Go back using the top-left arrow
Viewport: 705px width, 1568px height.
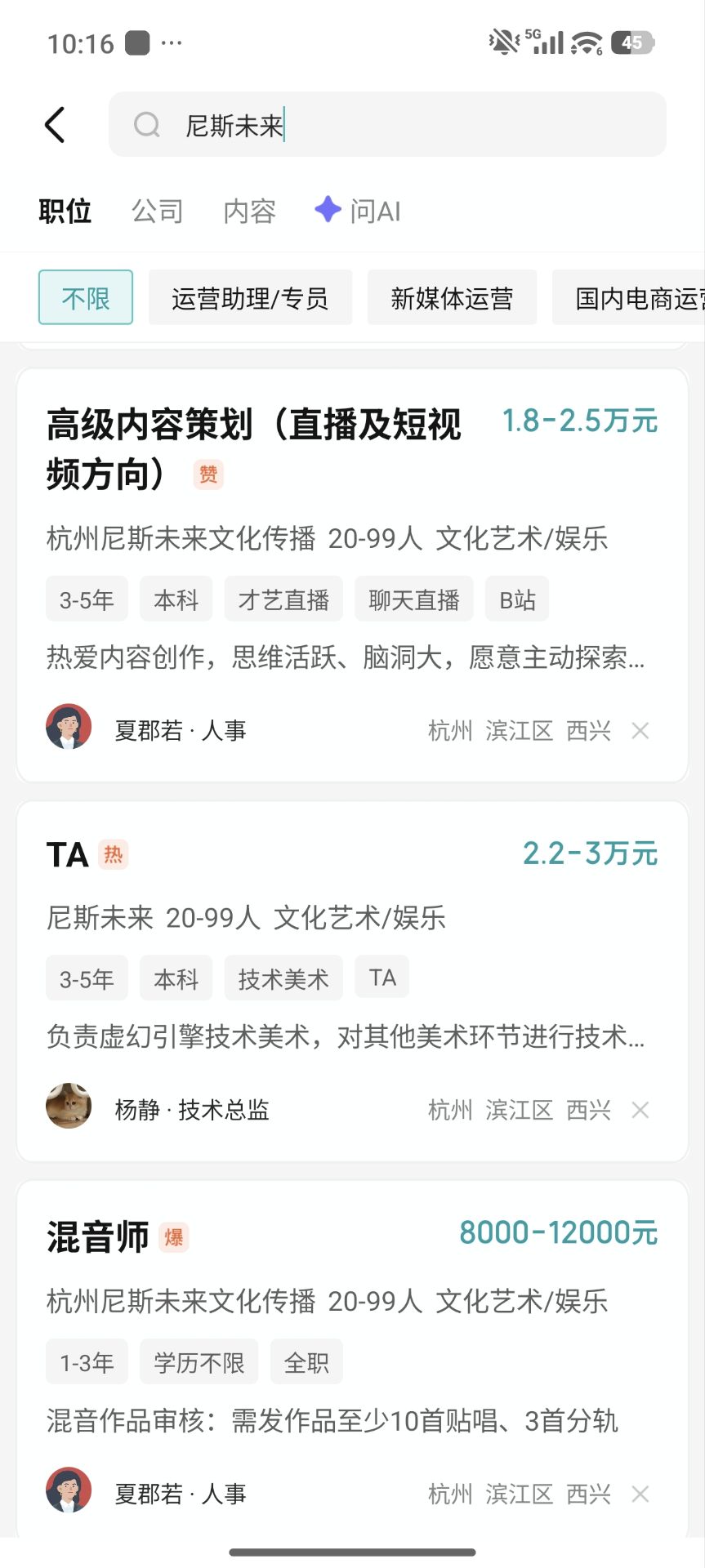coord(55,125)
